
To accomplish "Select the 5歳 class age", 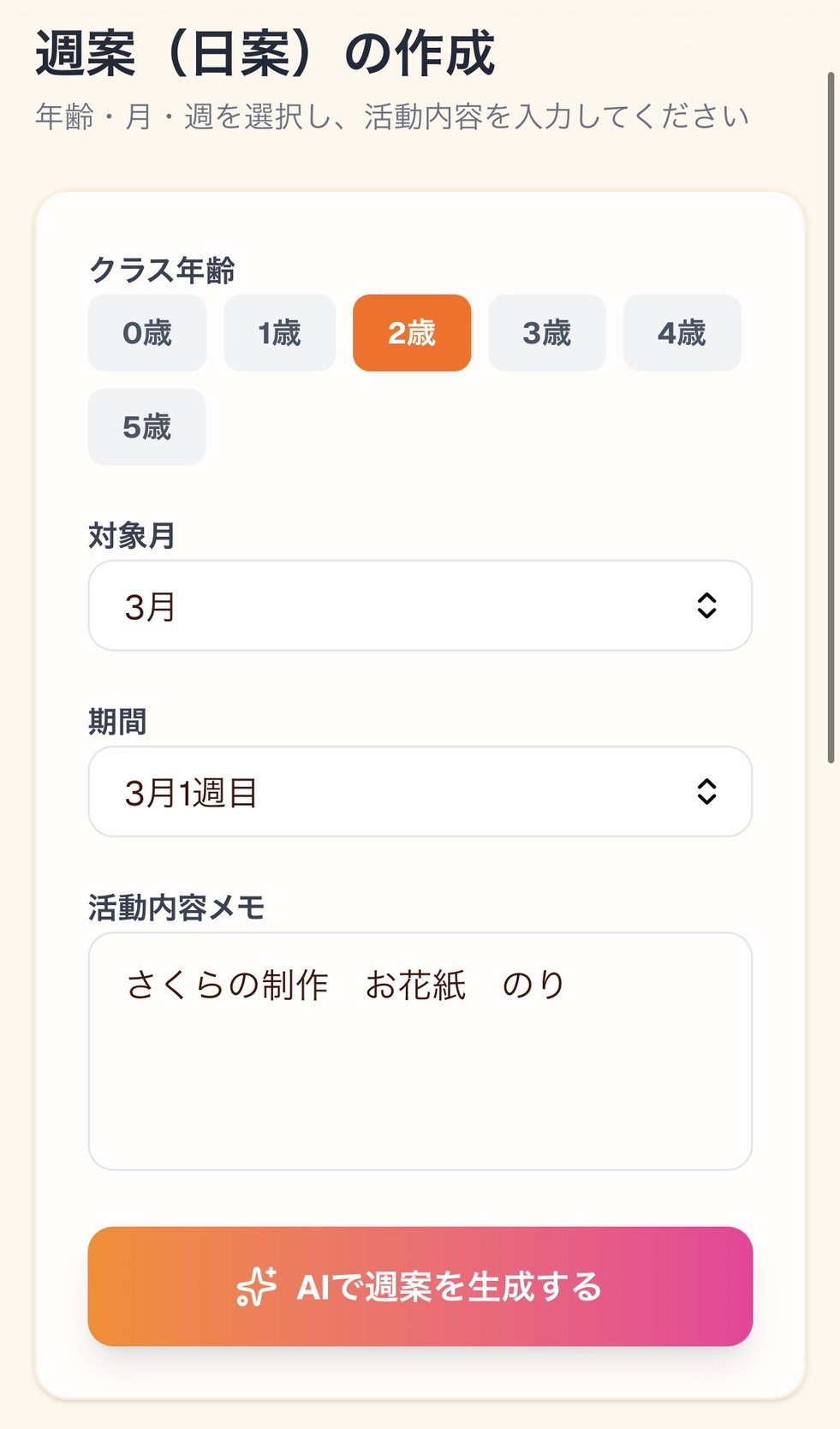I will pyautogui.click(x=146, y=426).
